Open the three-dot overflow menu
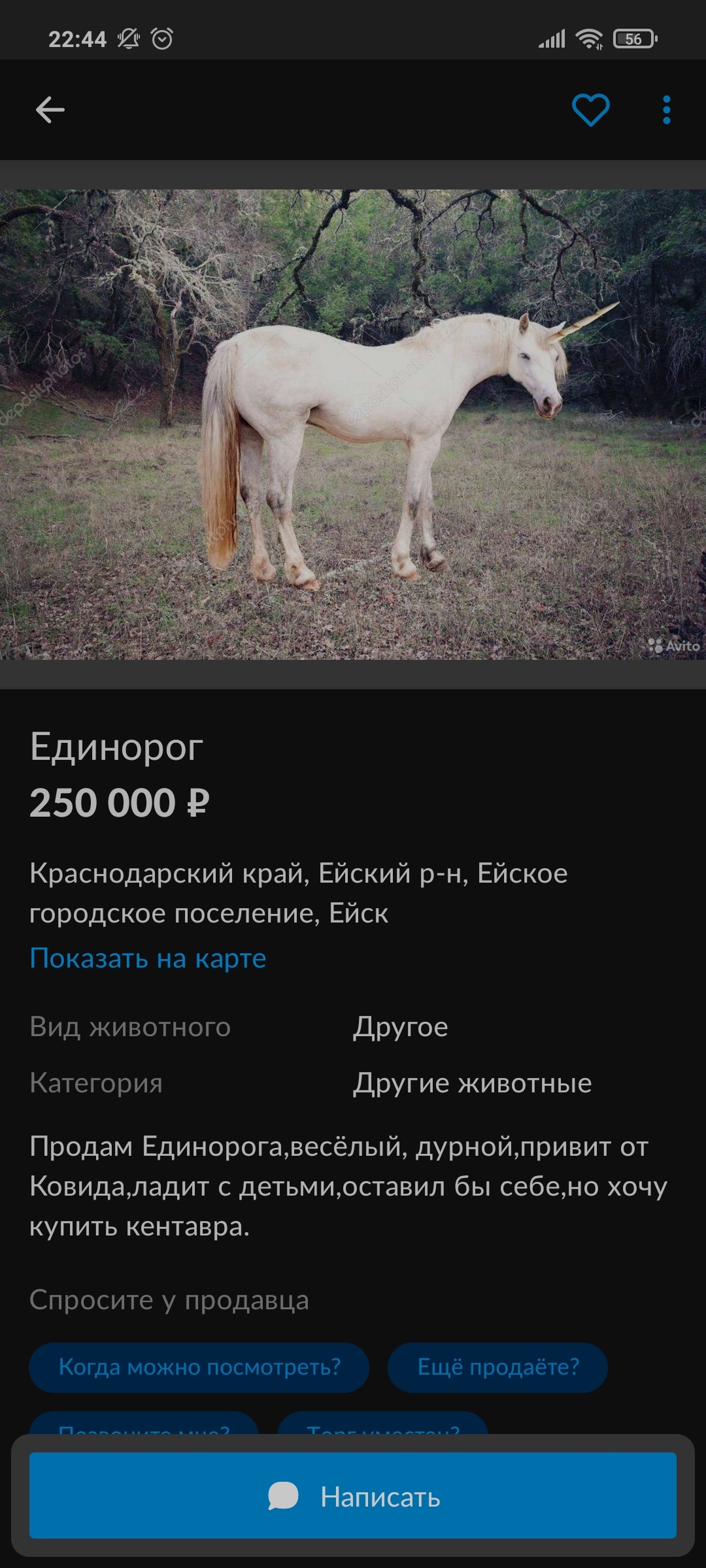This screenshot has width=706, height=1568. pos(666,110)
